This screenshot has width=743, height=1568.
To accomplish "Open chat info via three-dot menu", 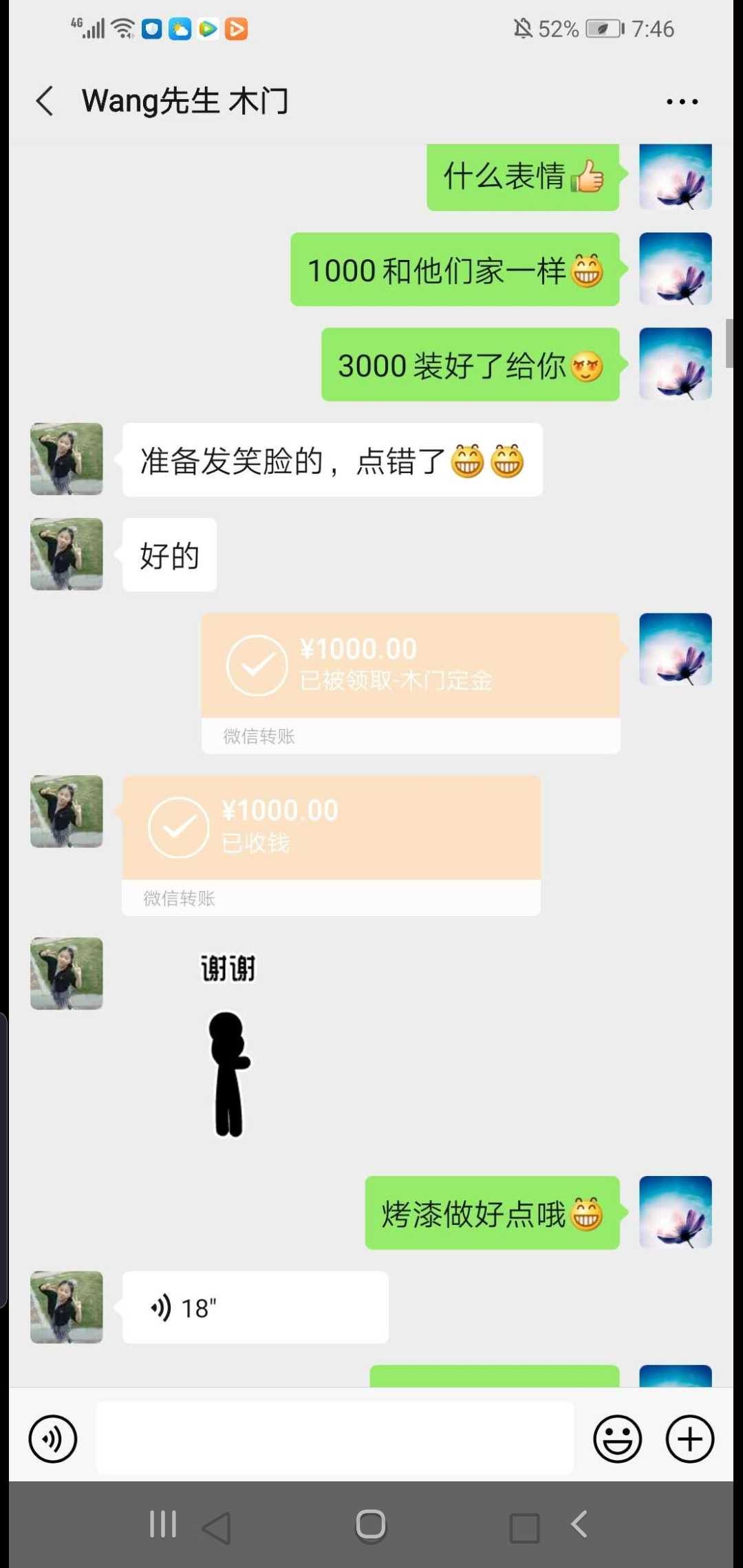I will (682, 102).
